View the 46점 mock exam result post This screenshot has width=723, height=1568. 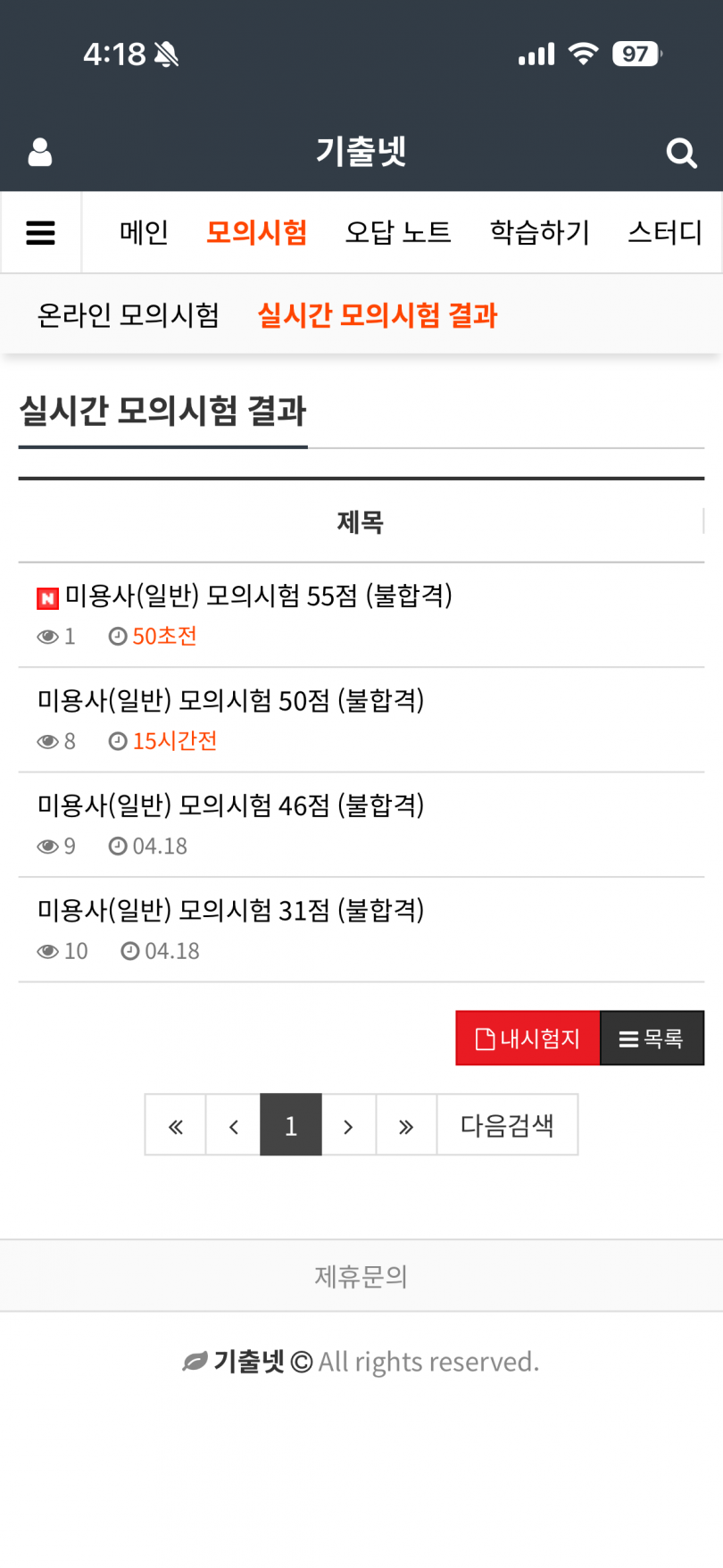(x=230, y=805)
